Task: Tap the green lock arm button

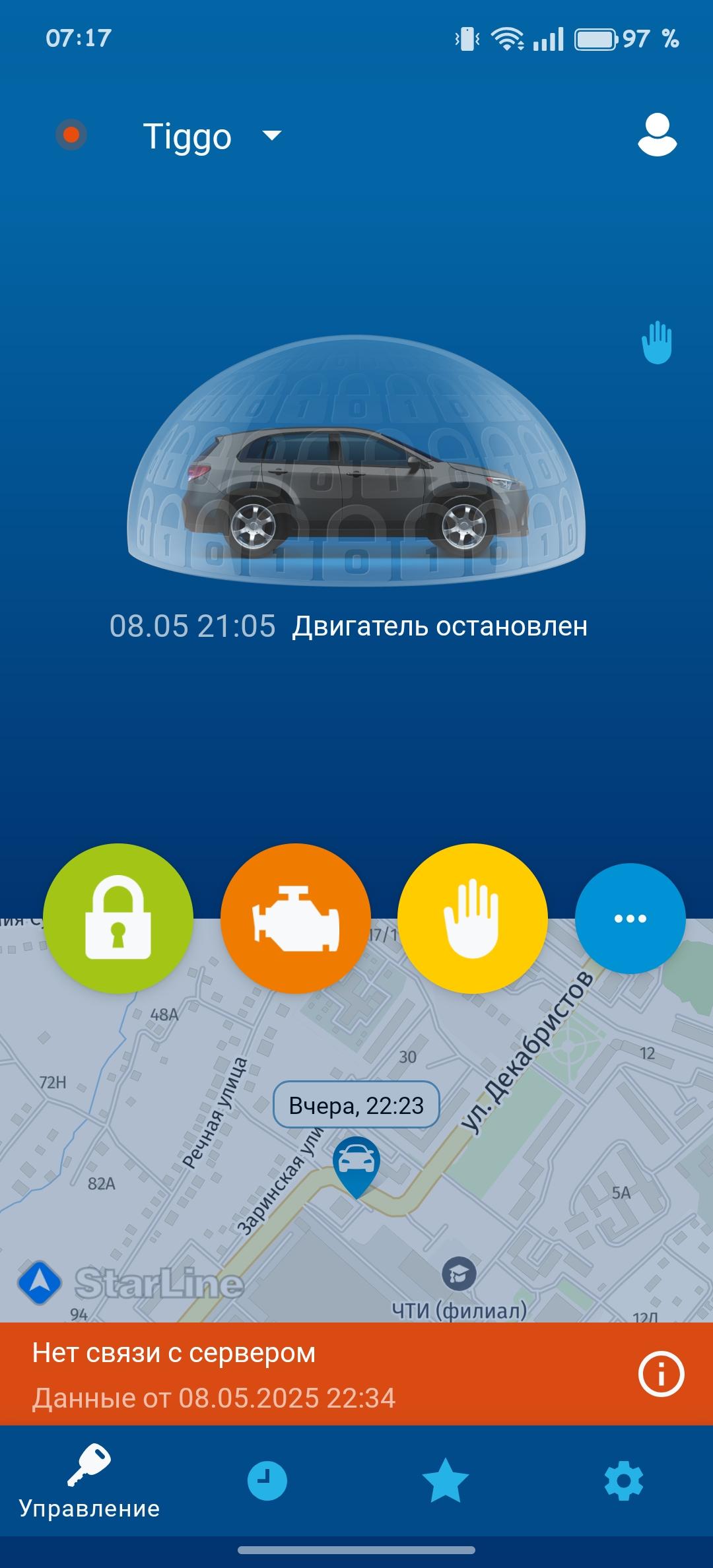Action: (x=118, y=918)
